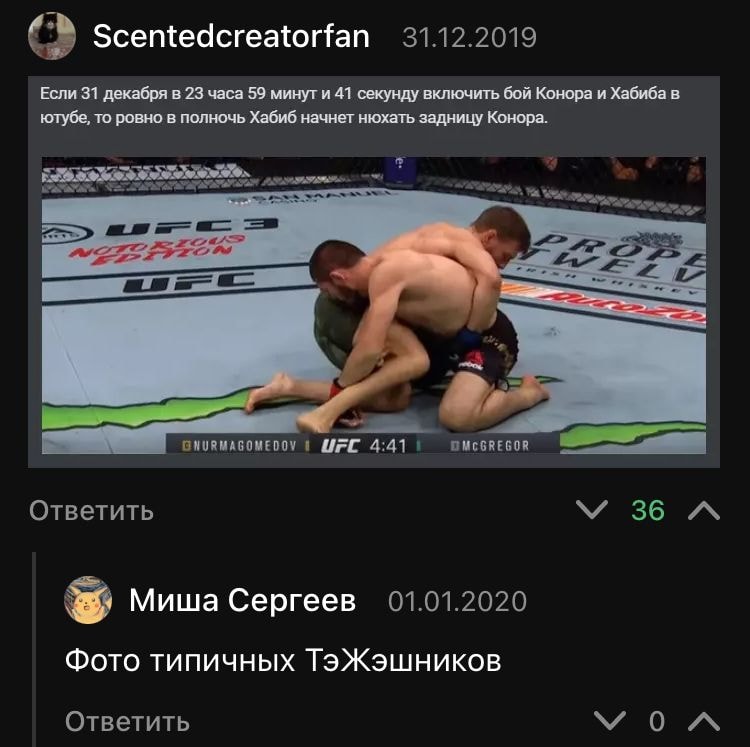The width and height of the screenshot is (750, 747).
Task: Open Миша Сергеев's profile name
Action: 242,600
